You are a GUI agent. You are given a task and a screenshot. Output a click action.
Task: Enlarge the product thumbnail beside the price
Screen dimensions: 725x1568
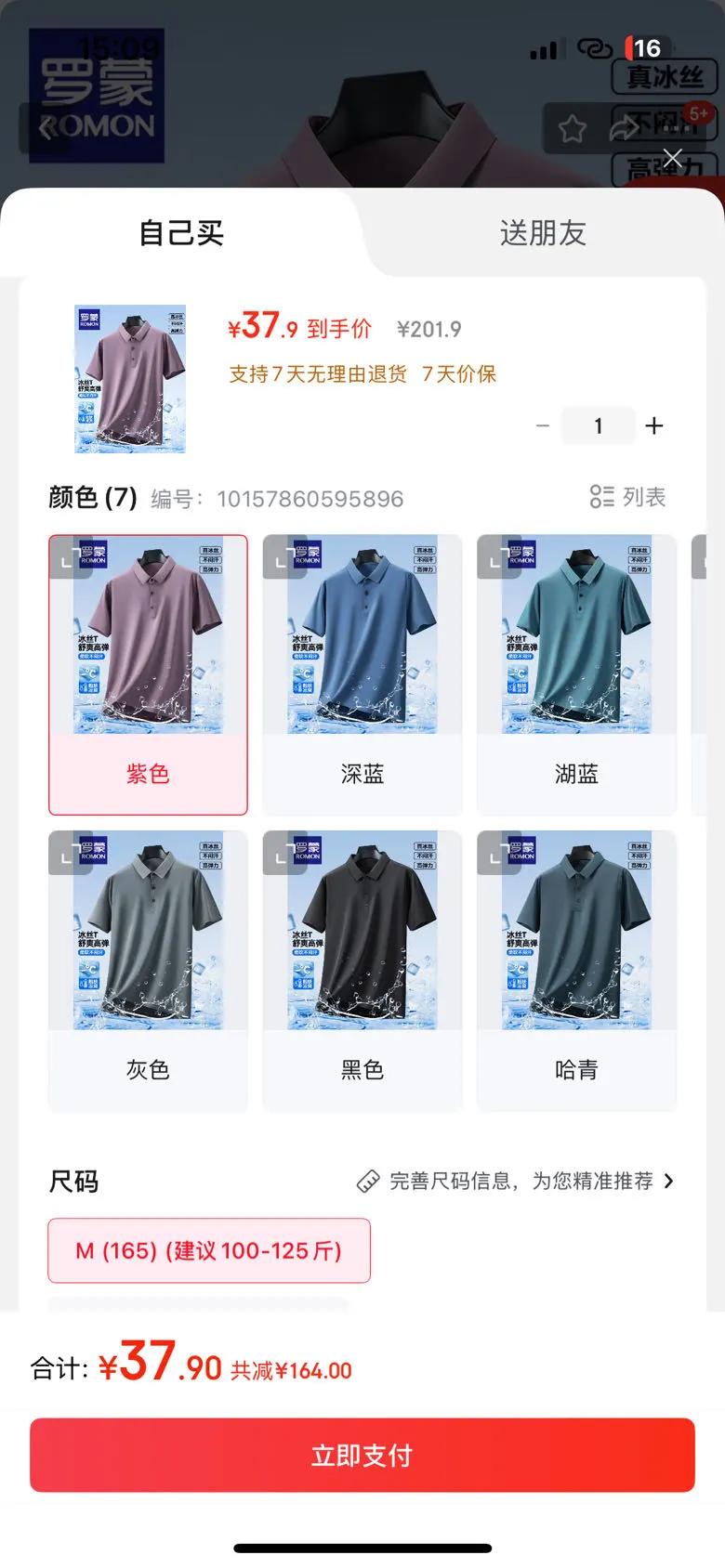(x=130, y=379)
